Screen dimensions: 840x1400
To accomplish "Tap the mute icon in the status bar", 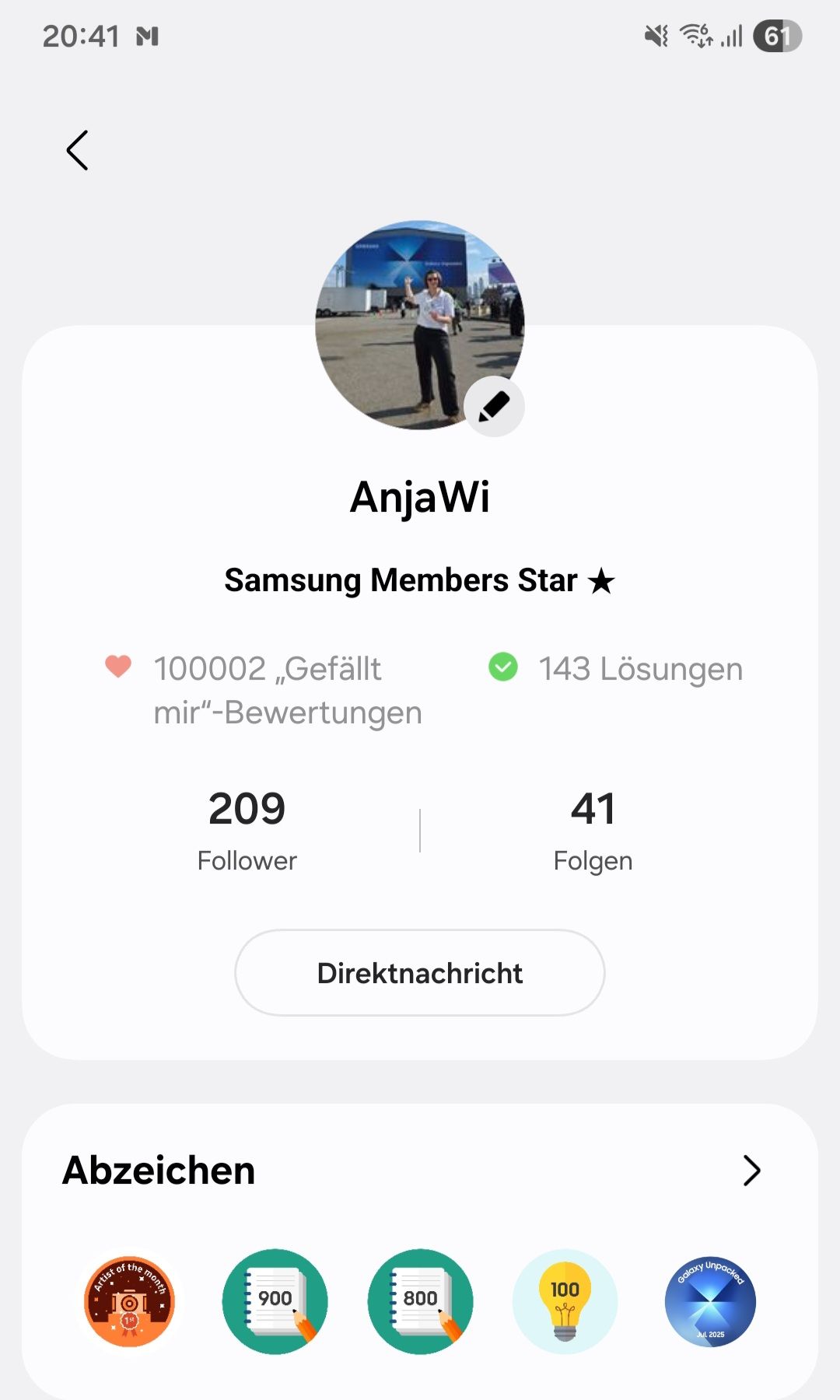I will pos(657,35).
